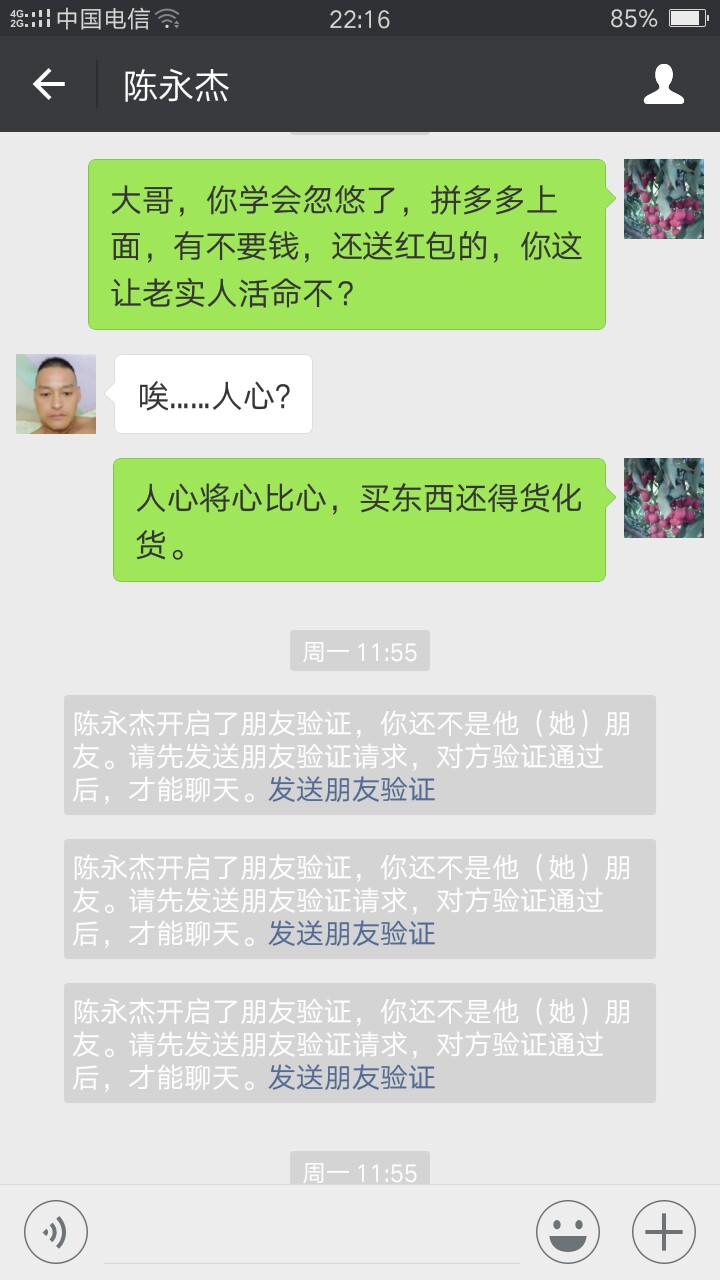Open the plus attachments menu

(x=664, y=1232)
